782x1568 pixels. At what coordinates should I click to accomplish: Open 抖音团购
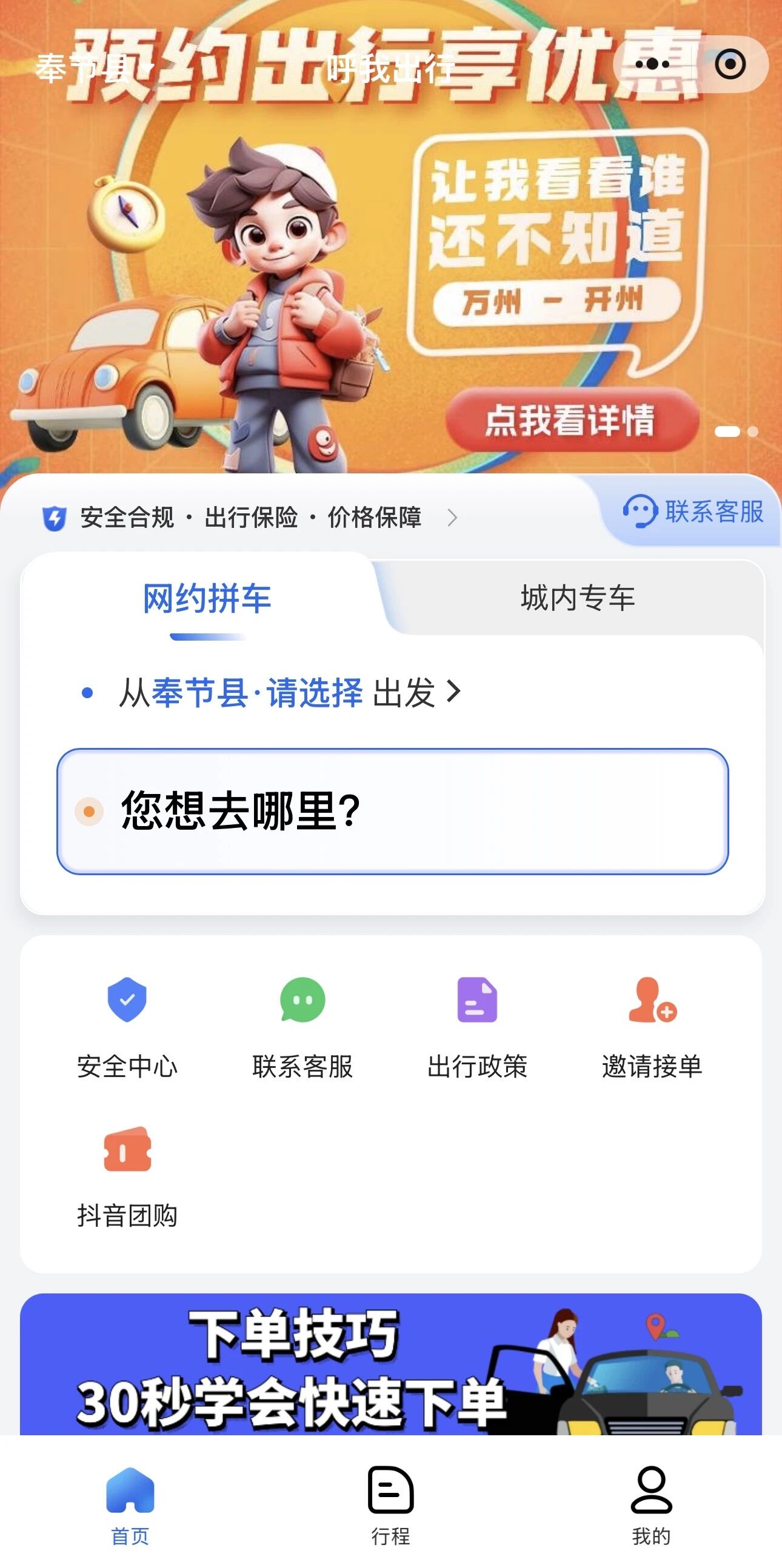tap(127, 1177)
